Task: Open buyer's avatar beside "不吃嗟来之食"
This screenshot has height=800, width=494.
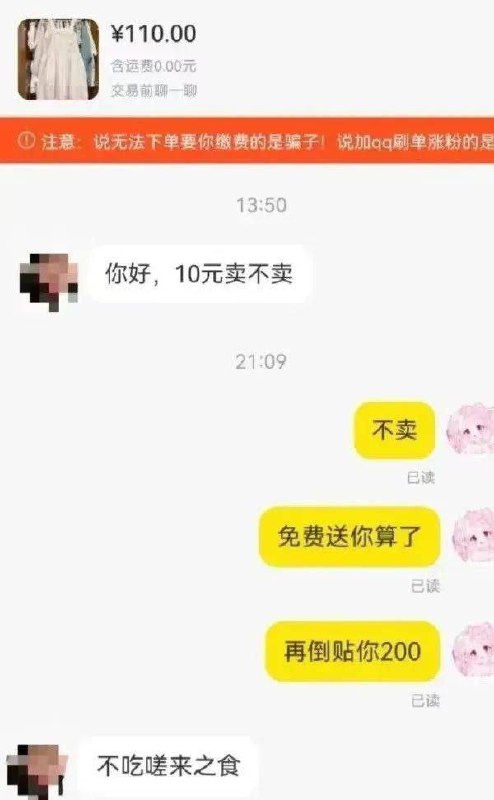Action: click(37, 772)
